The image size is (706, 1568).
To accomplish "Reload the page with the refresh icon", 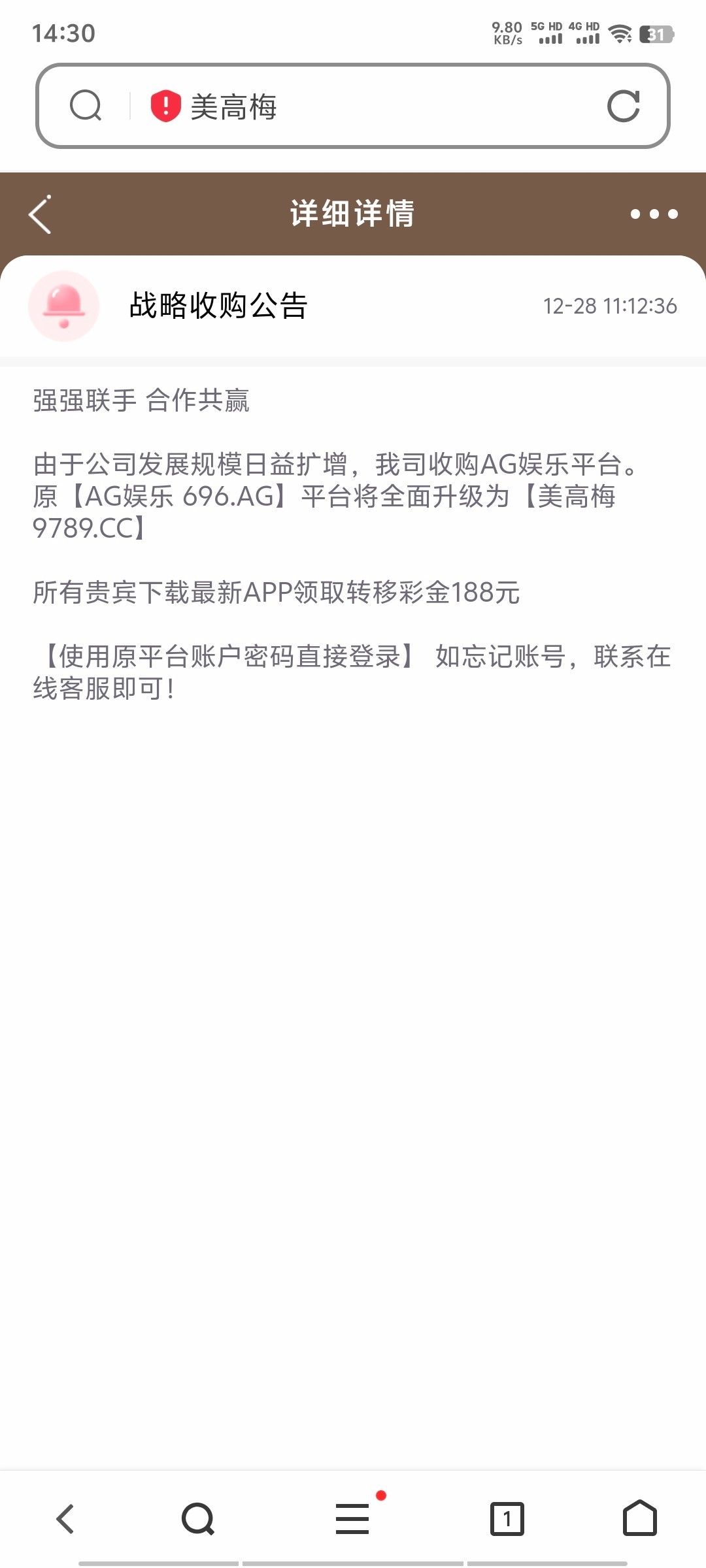I will tap(624, 106).
